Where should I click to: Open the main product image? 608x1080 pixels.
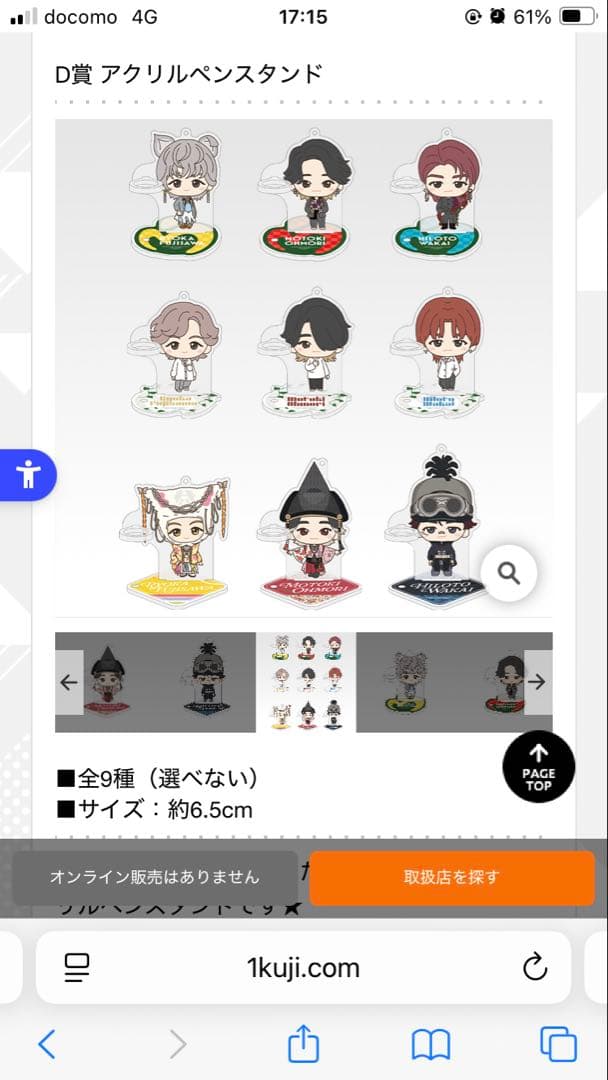pyautogui.click(x=303, y=365)
